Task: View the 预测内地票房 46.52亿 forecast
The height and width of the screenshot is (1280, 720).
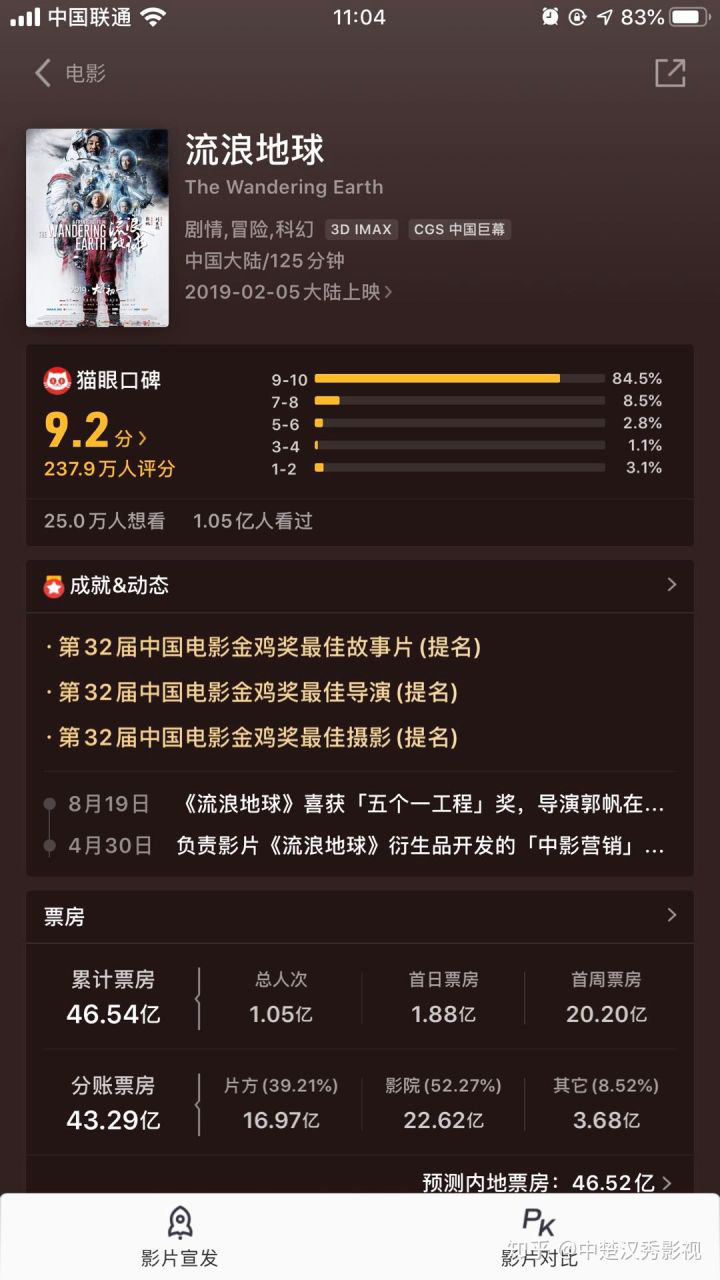Action: (547, 1183)
